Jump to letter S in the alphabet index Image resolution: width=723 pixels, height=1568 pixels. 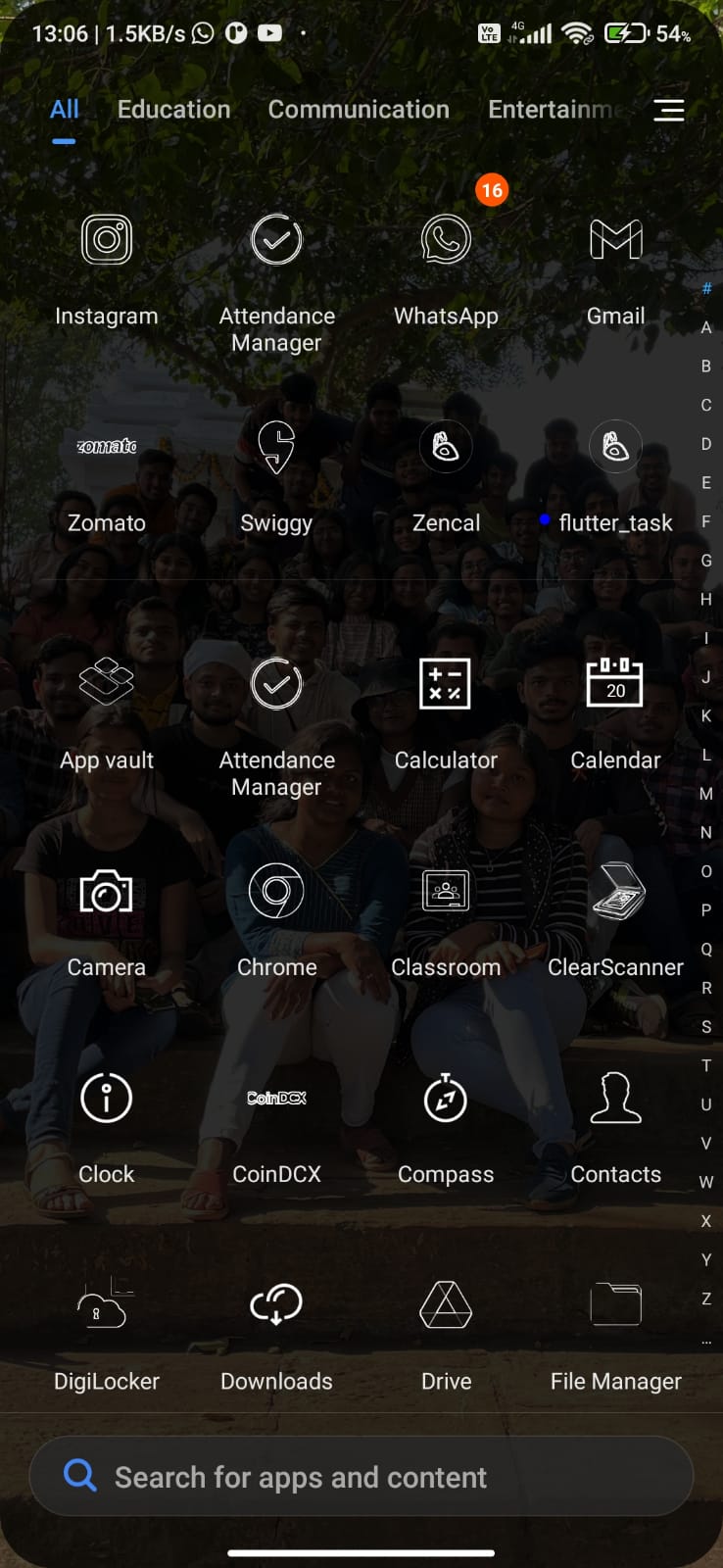pos(706,1027)
